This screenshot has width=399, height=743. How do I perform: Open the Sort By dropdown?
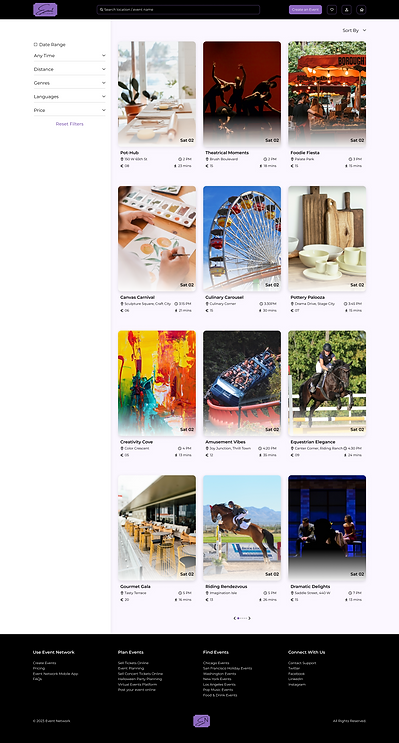[x=354, y=30]
